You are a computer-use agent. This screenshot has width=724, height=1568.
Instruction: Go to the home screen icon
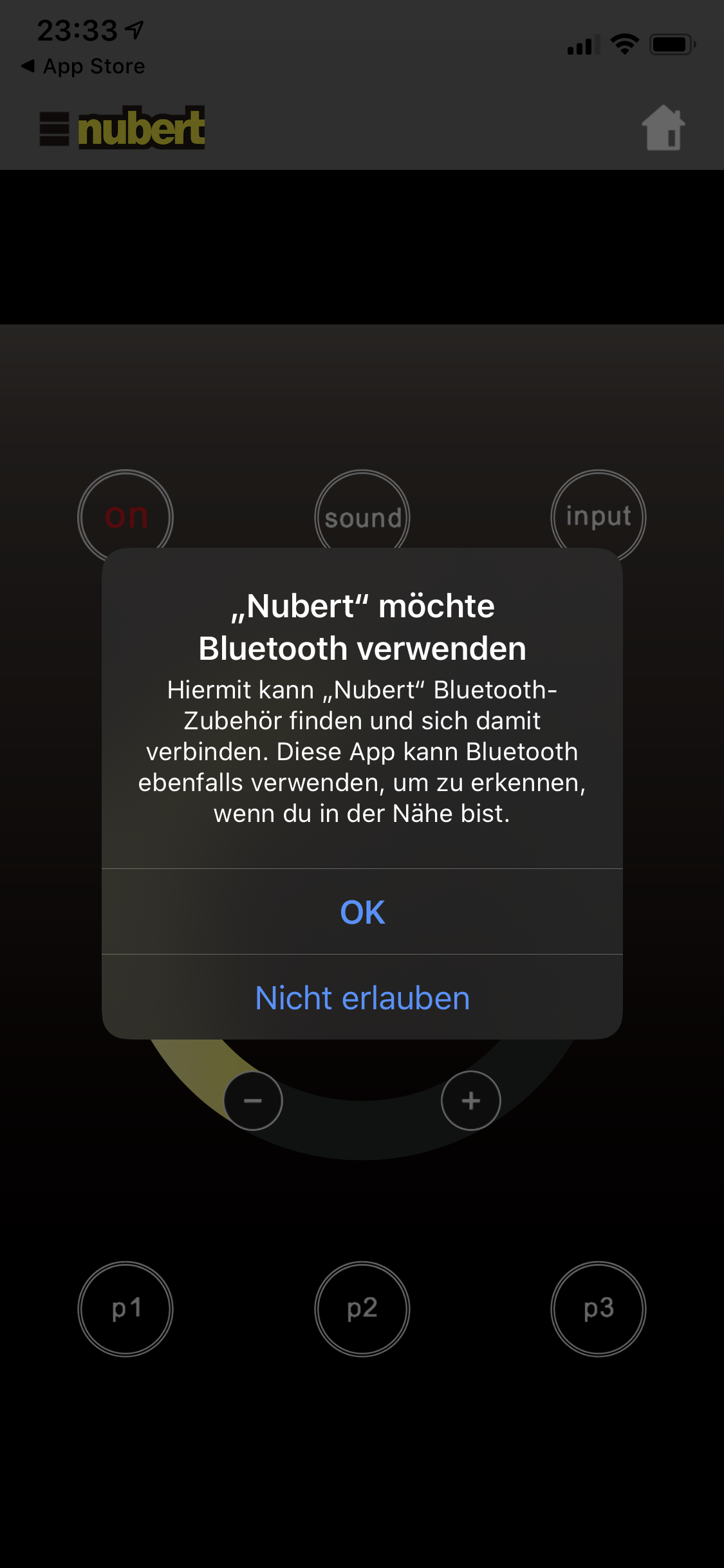tap(664, 129)
